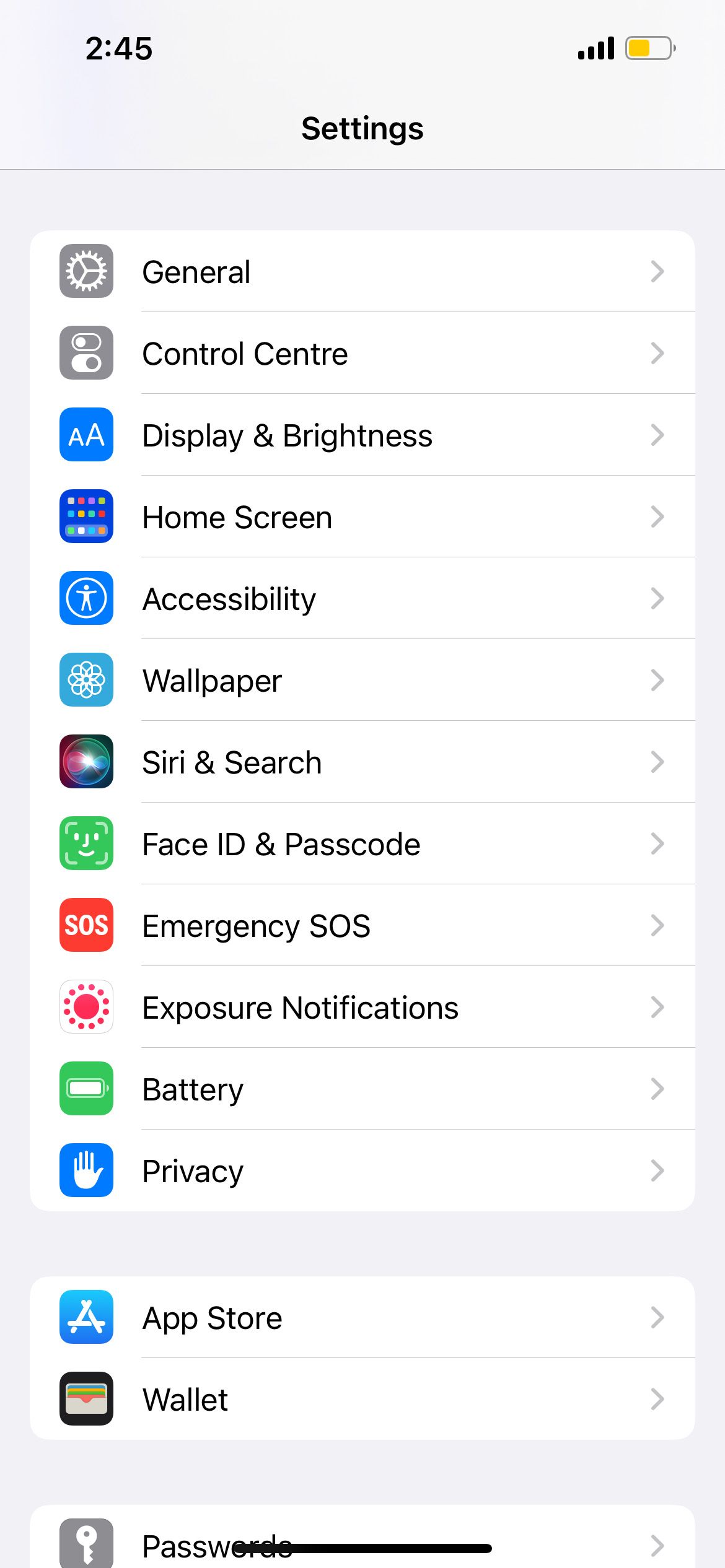Tap the Siri & Search orb icon
This screenshot has width=725, height=1568.
(x=86, y=762)
